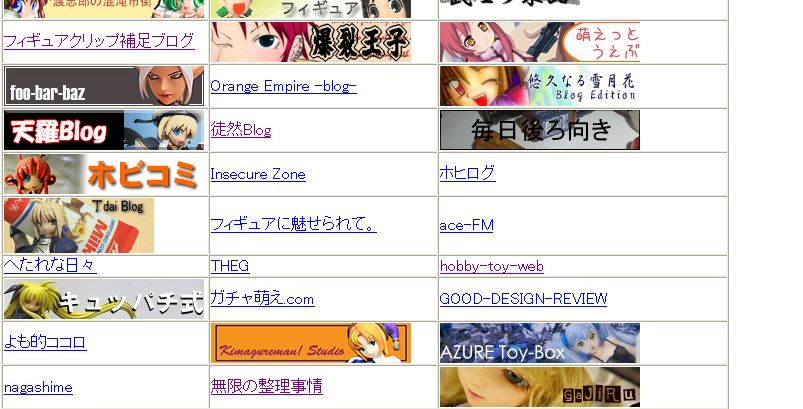Tap the foo-bar-baz banner
The width and height of the screenshot is (803, 409).
click(x=103, y=86)
